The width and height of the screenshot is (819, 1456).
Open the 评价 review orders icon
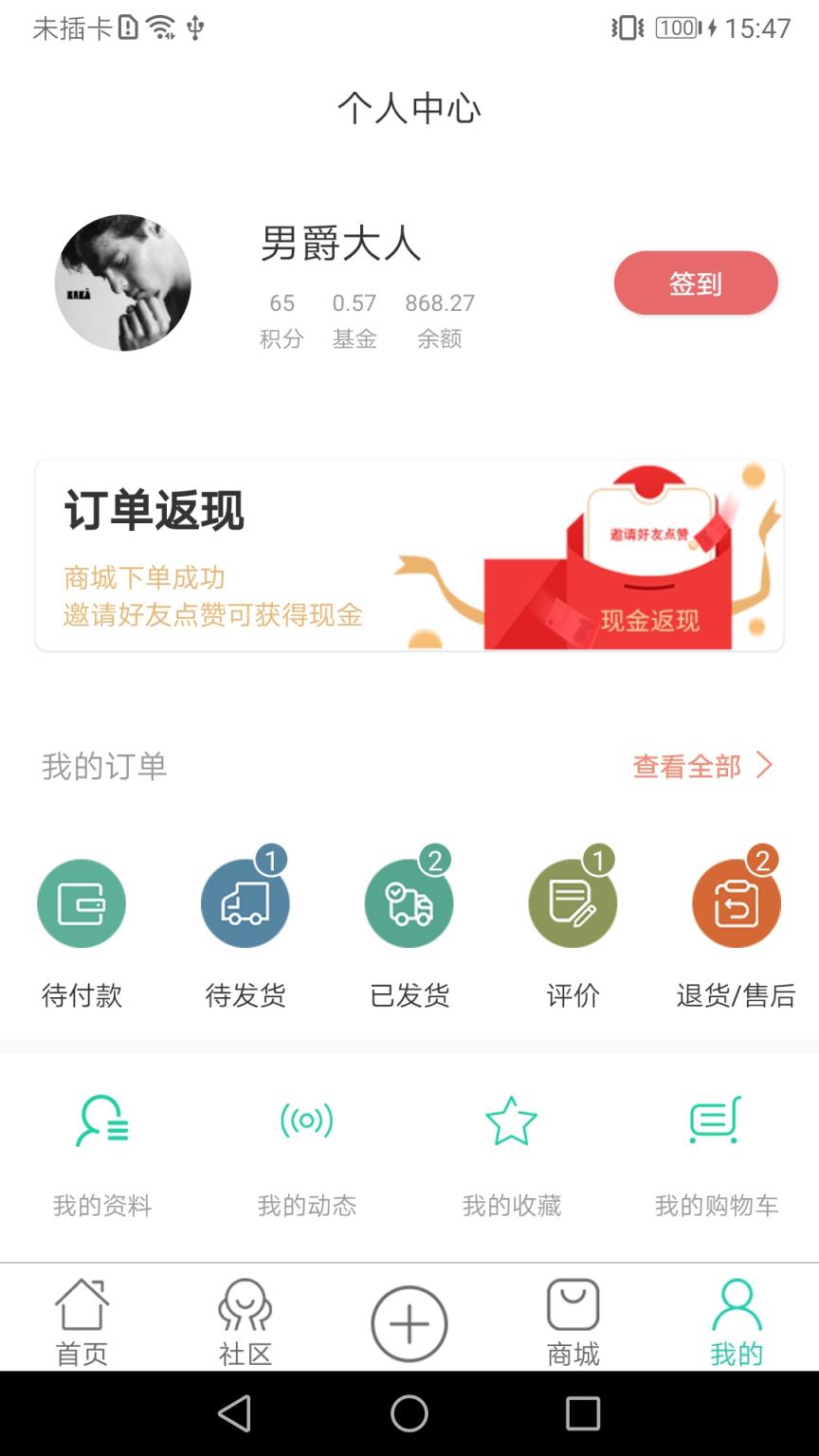click(573, 902)
